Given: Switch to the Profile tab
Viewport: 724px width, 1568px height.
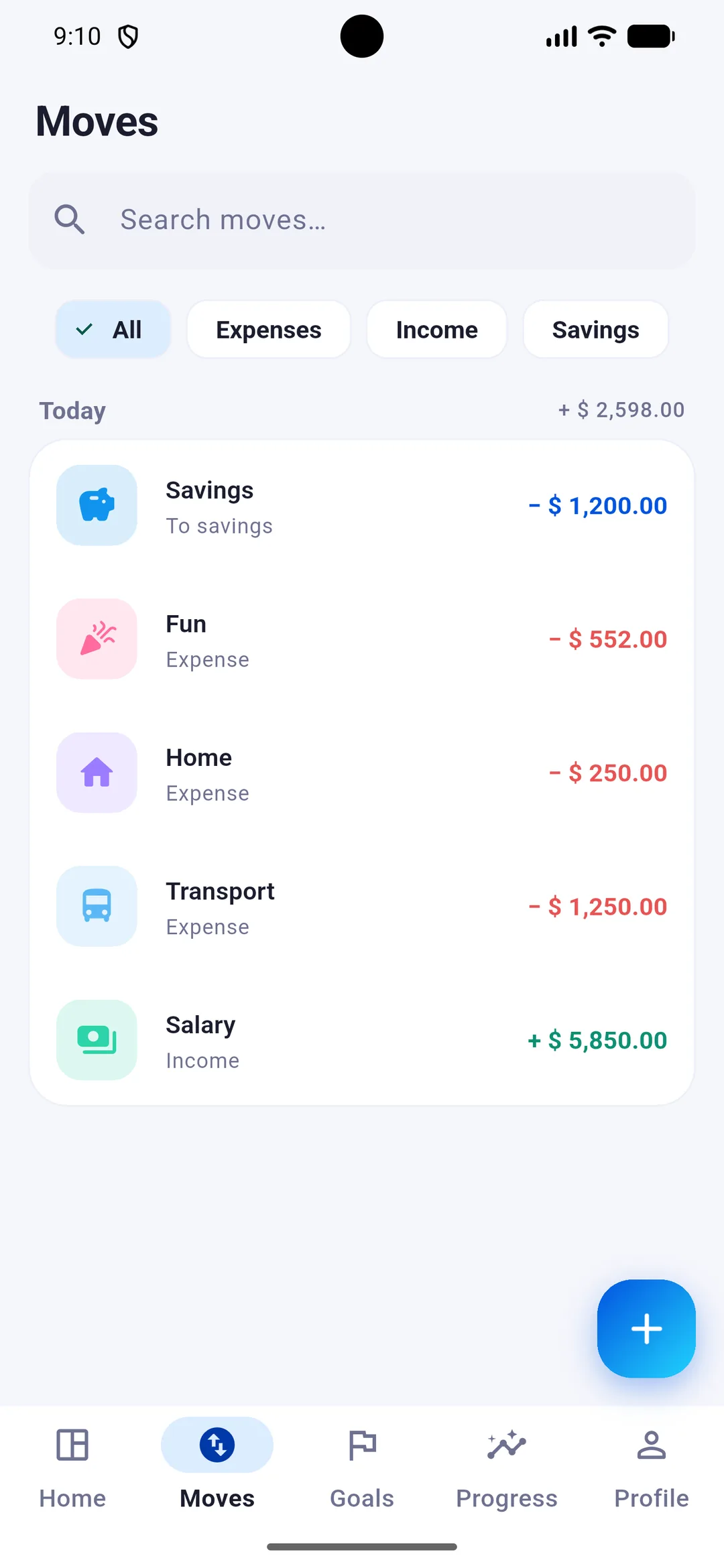Looking at the screenshot, I should pos(652,1467).
